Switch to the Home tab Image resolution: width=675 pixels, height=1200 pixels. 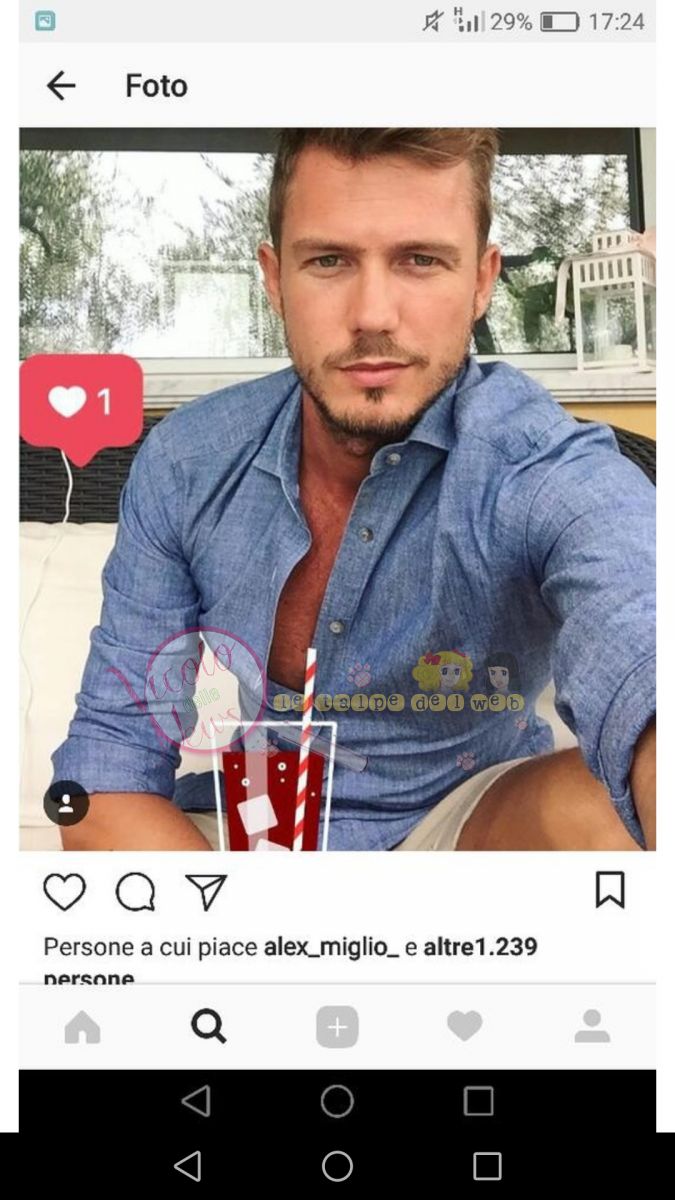pyautogui.click(x=82, y=1027)
